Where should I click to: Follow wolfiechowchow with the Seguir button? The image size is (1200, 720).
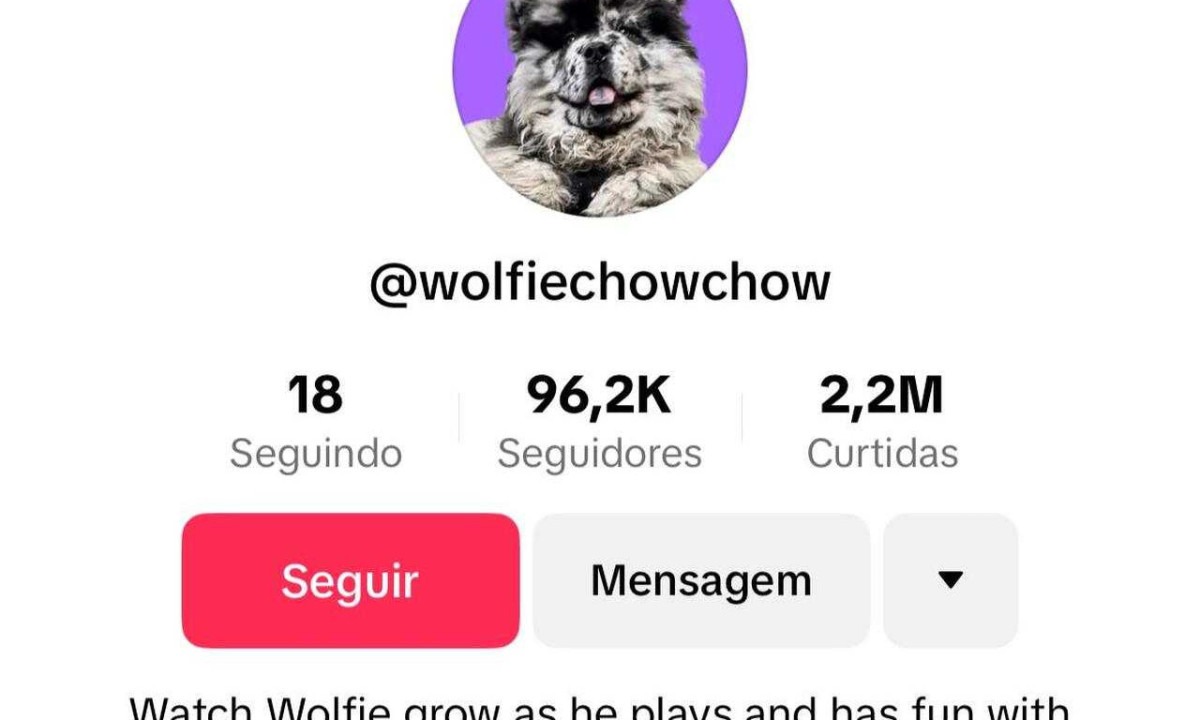350,581
